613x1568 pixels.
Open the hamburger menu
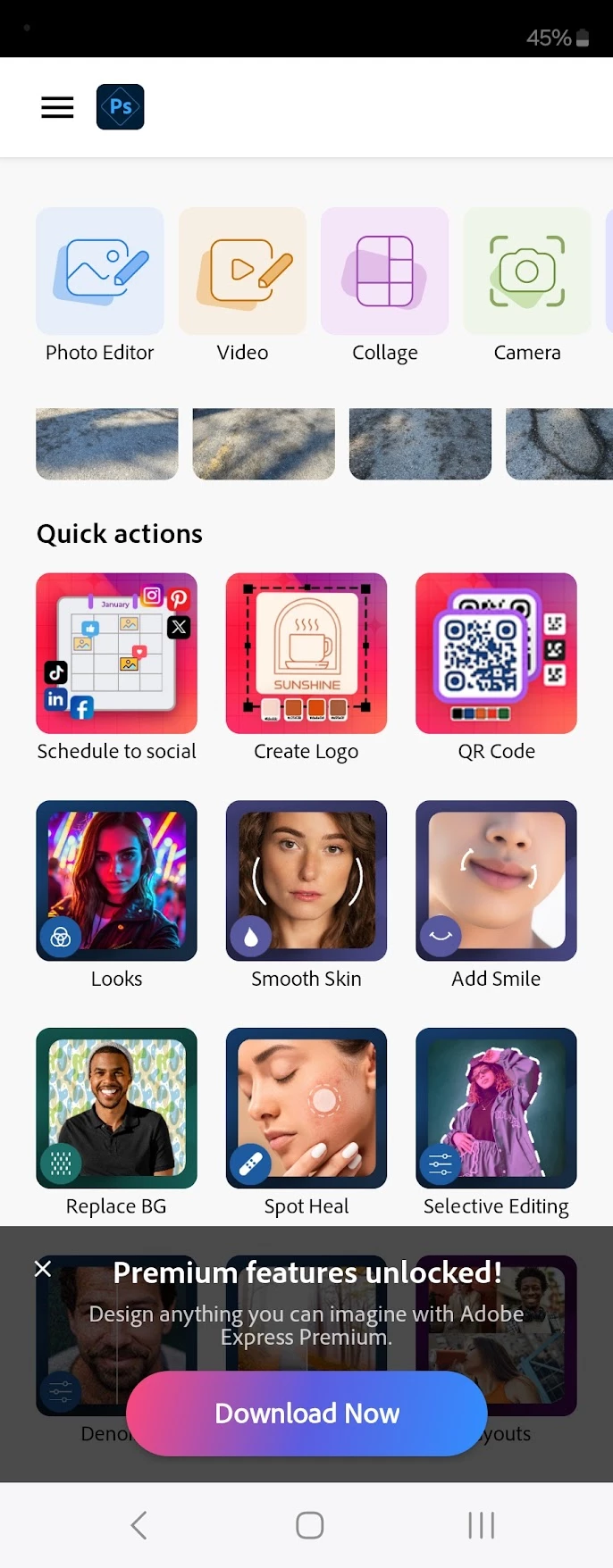(57, 107)
